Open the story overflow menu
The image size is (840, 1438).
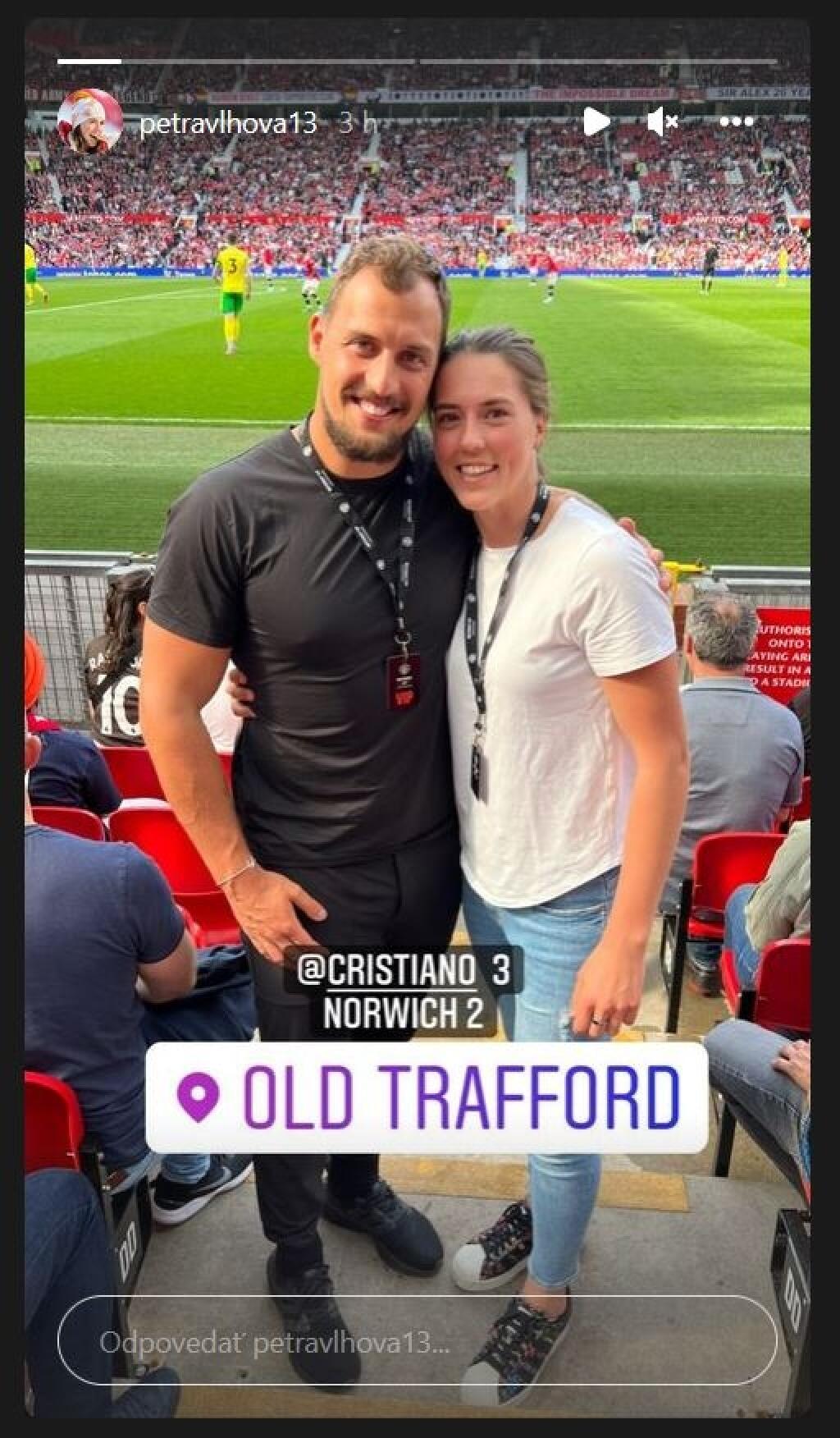coord(736,122)
